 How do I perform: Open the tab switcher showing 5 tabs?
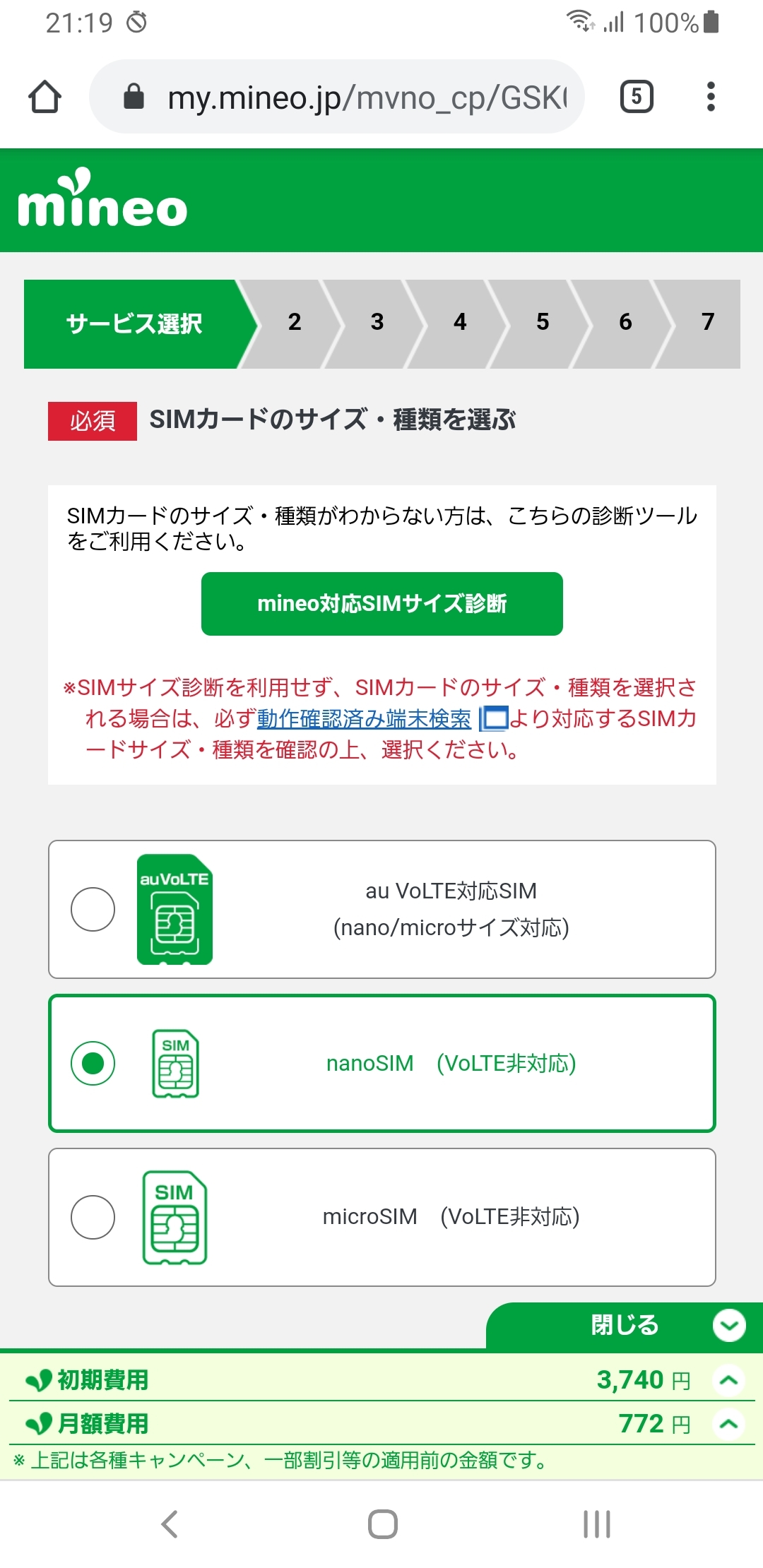pos(636,97)
